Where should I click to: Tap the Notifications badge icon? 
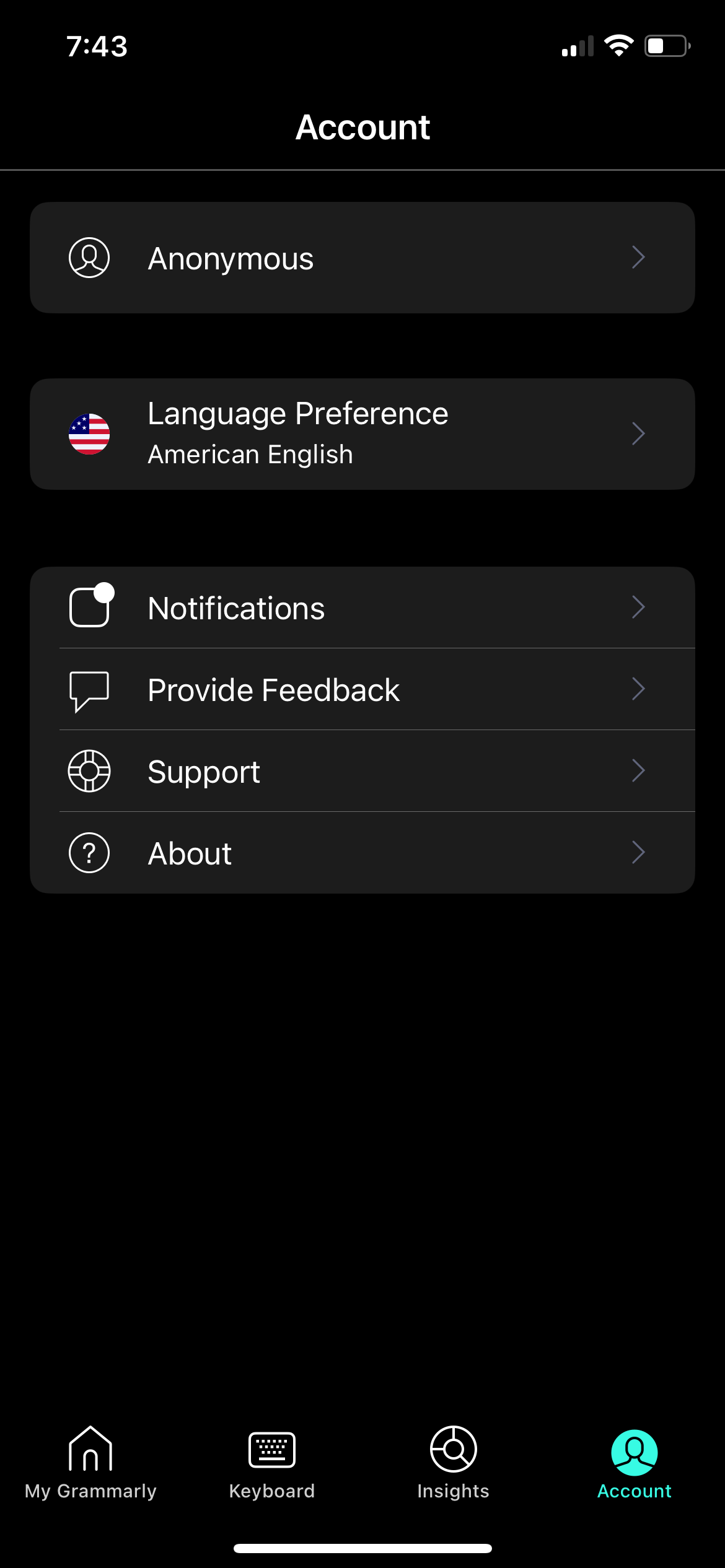[89, 607]
